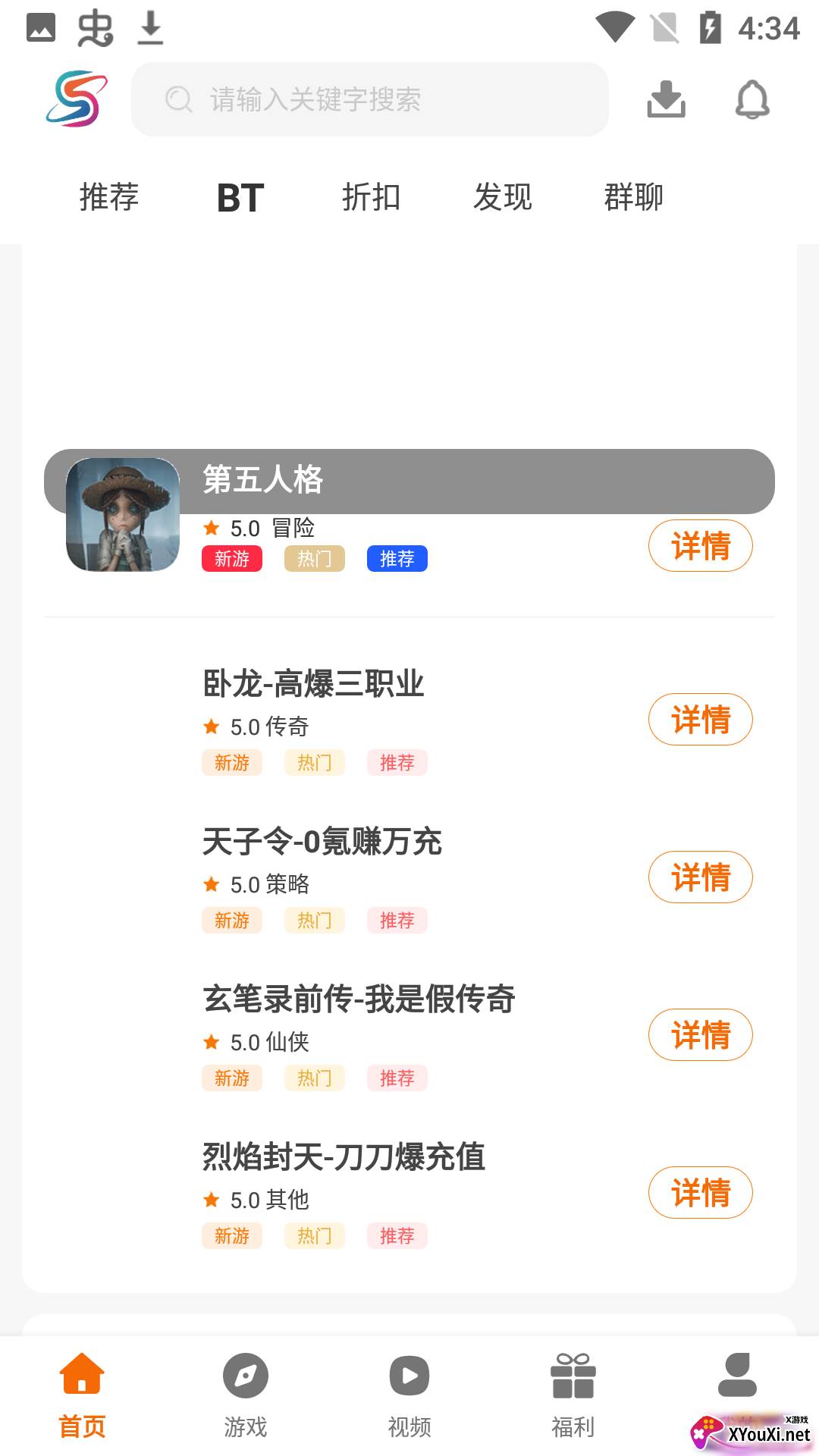Tap the keyword search box
819x1456 pixels.
click(370, 99)
